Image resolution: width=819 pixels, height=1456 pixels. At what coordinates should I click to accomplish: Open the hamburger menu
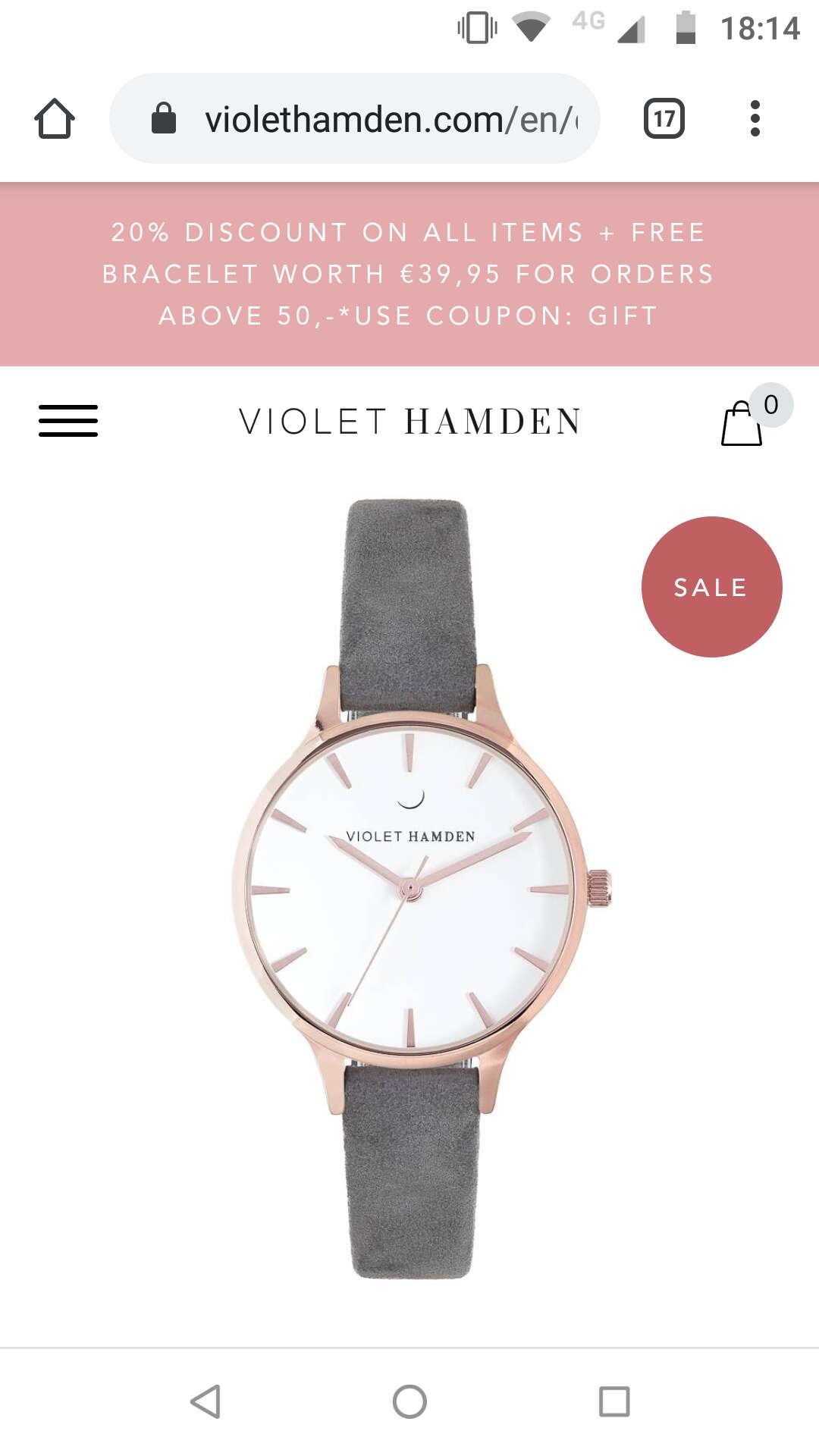(68, 421)
